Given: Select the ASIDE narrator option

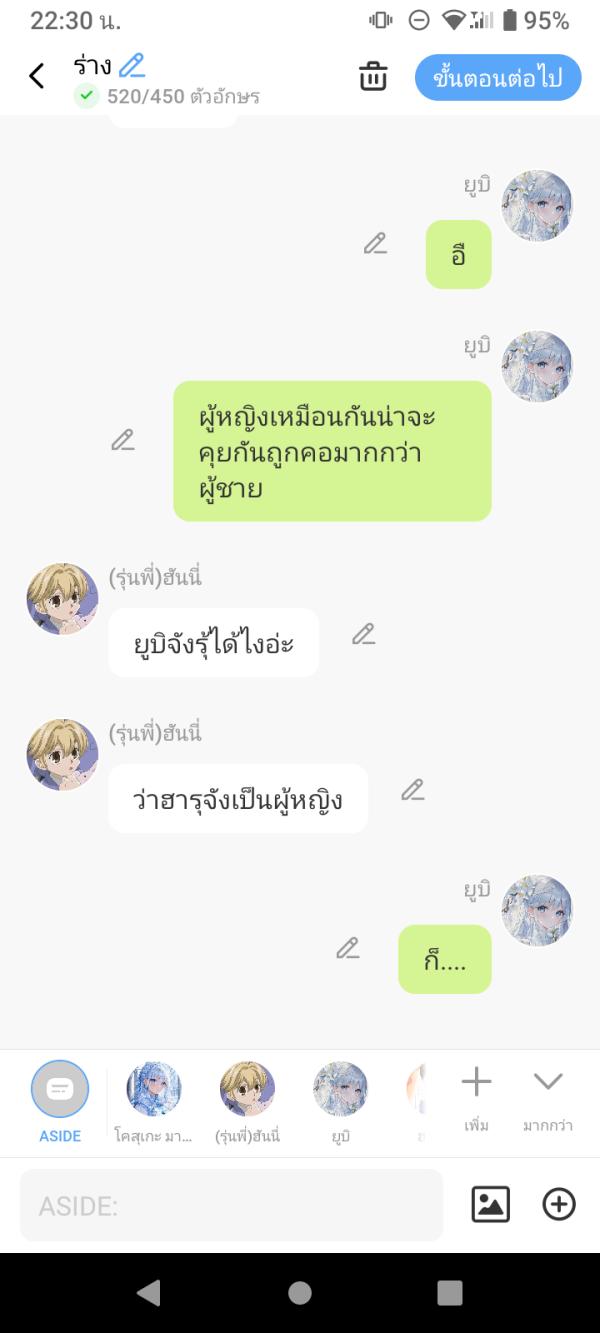Looking at the screenshot, I should (60, 1090).
